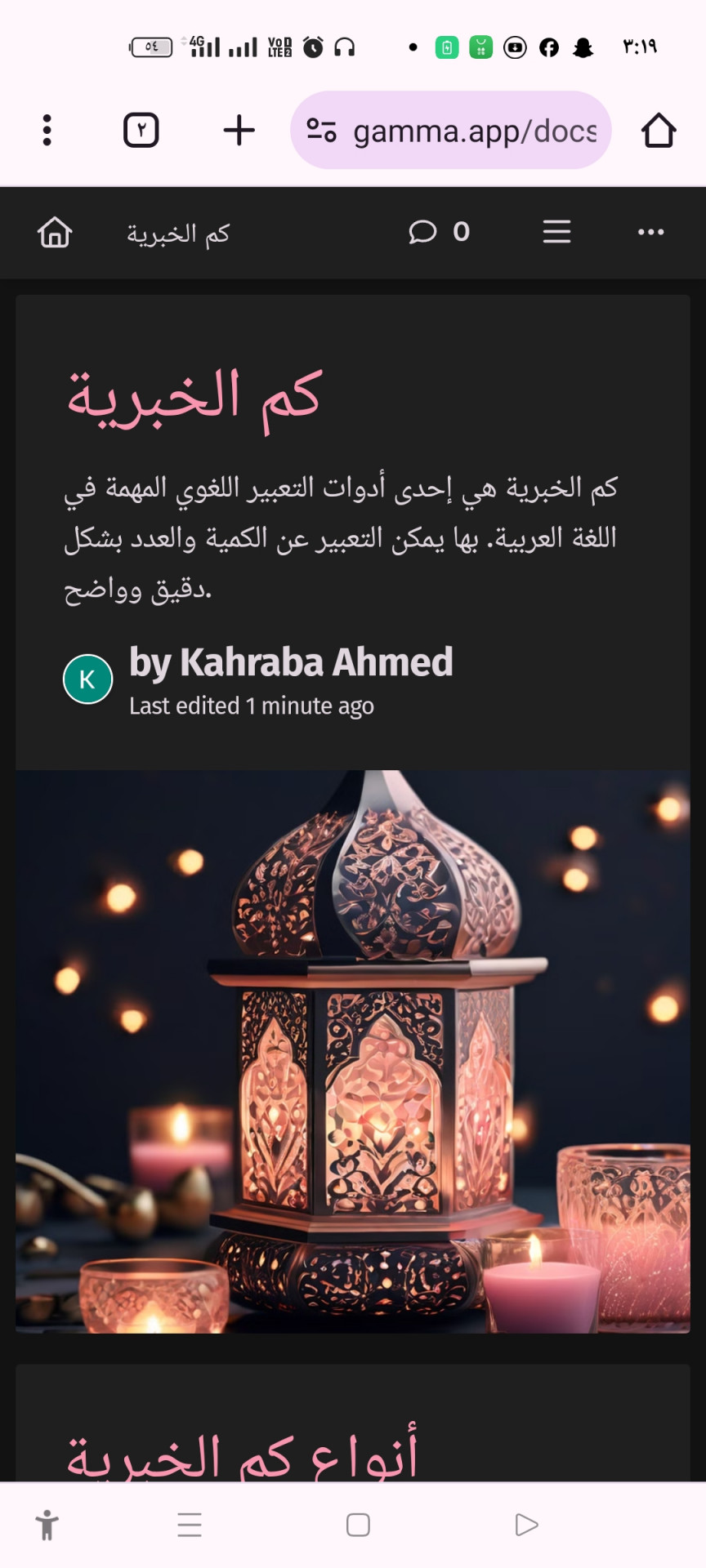Image resolution: width=706 pixels, height=1568 pixels.
Task: Open the browser three-dot menu
Action: click(47, 131)
